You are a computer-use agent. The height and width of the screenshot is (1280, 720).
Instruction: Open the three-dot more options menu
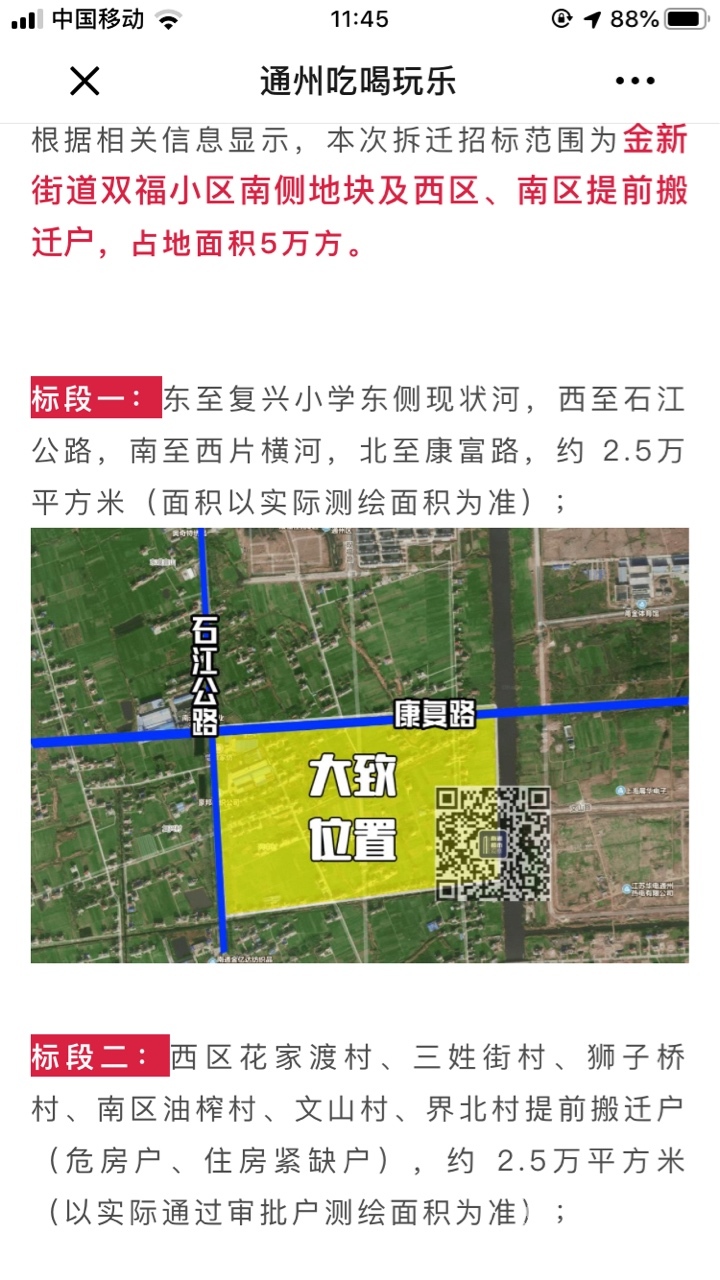coord(635,81)
